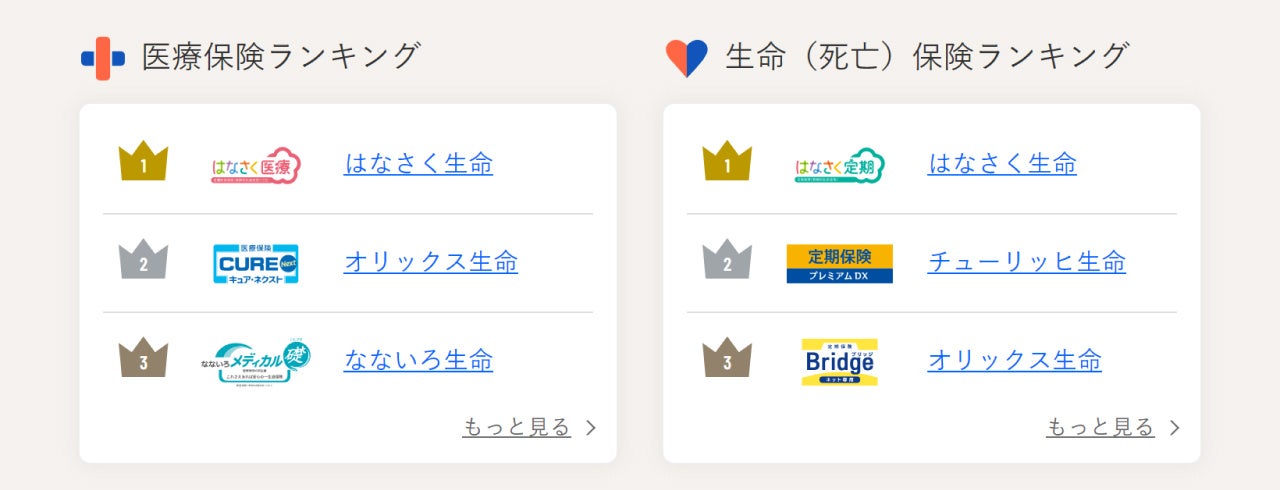The image size is (1280, 490).
Task: Open オリックス生命 in the 生命（死亡）保険 ranking
Action: pos(1014,360)
